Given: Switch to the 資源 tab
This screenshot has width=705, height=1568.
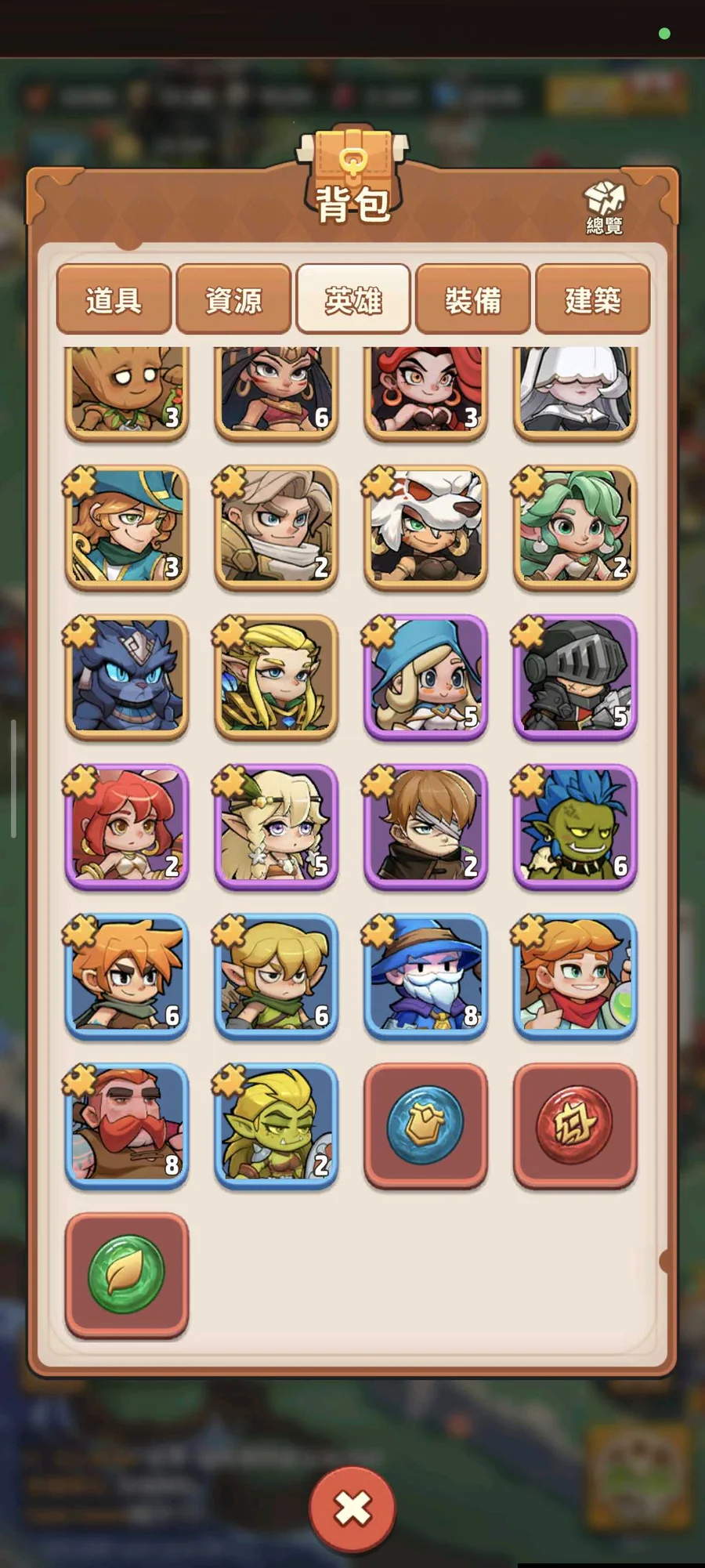Looking at the screenshot, I should point(233,300).
